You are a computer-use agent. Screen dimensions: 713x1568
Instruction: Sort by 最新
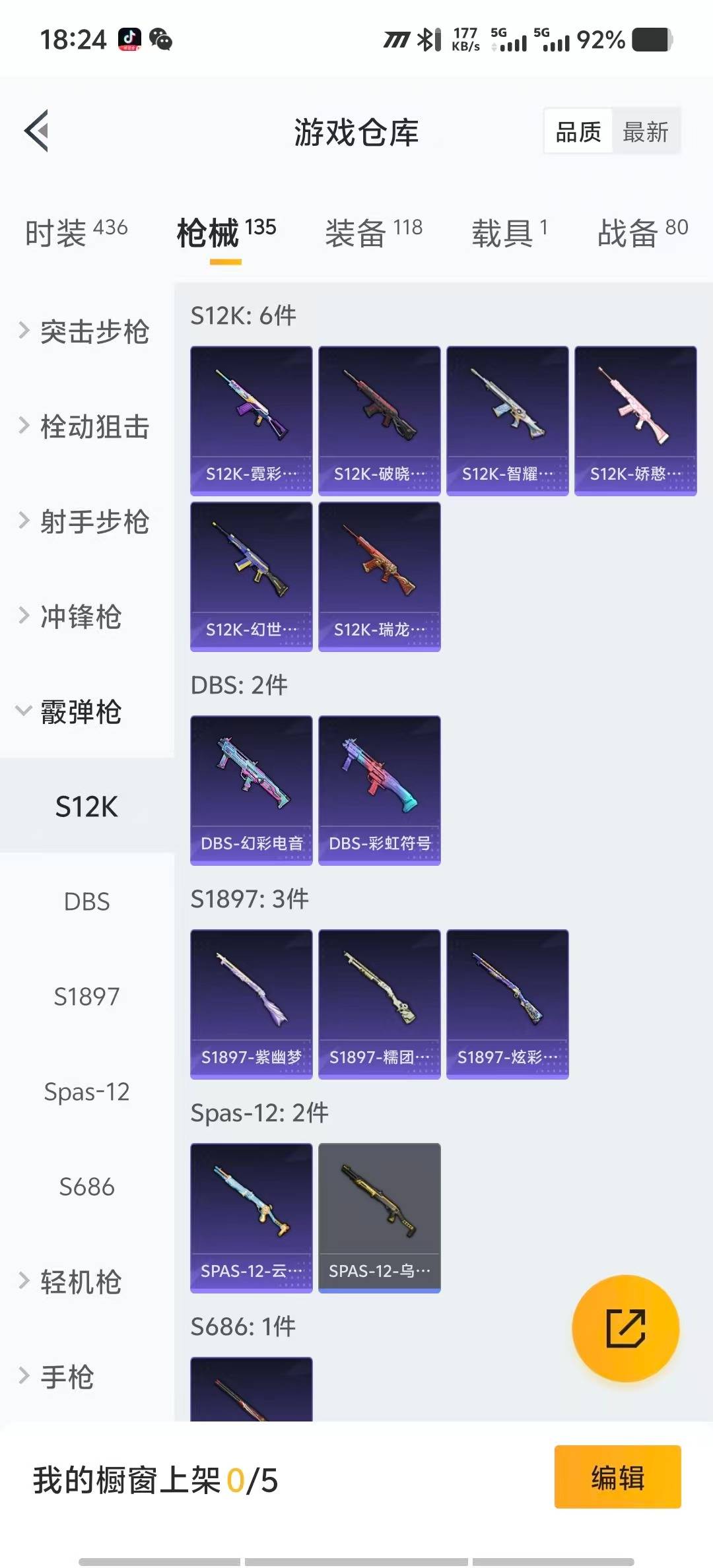(x=645, y=132)
